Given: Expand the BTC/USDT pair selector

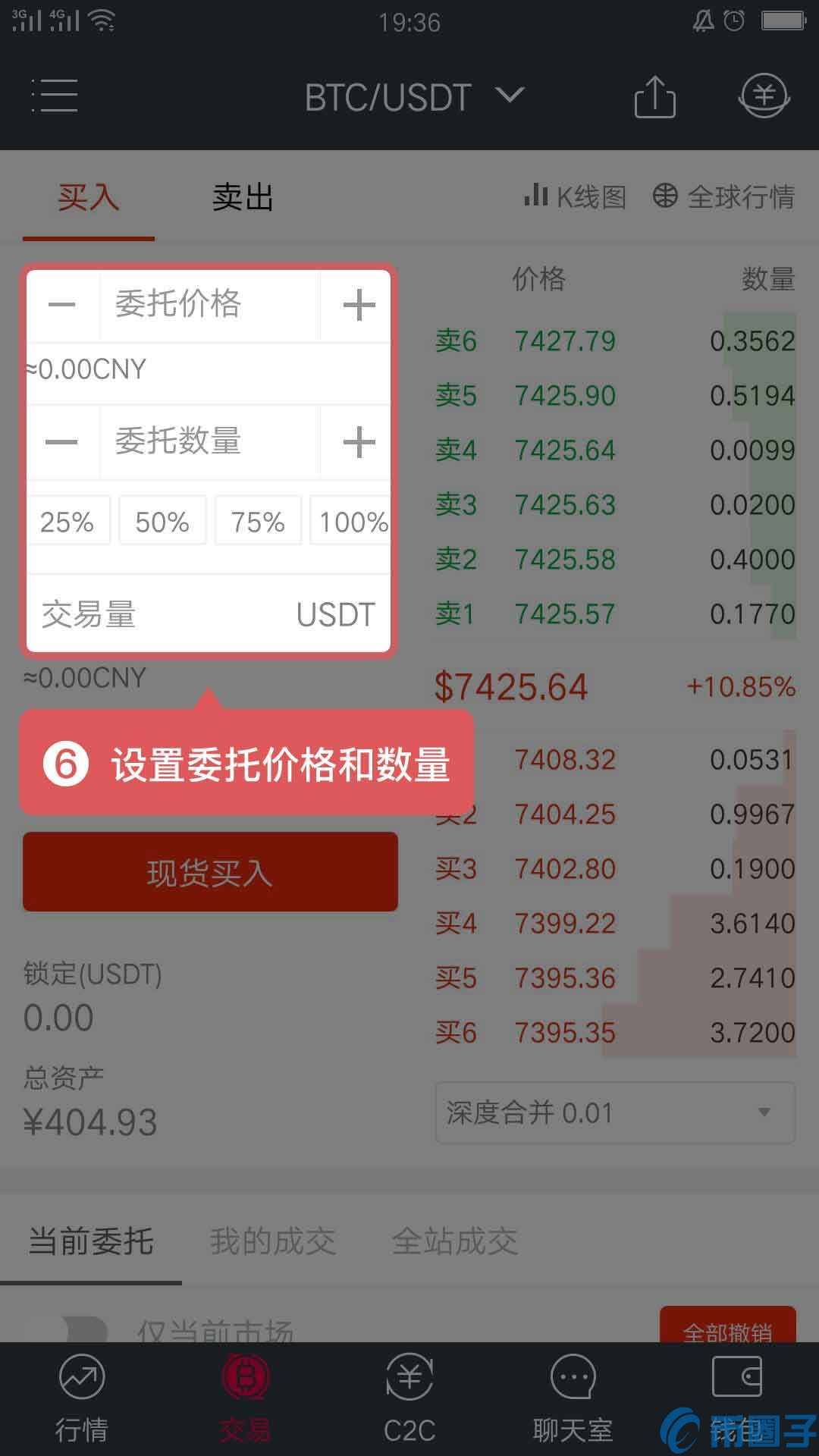Looking at the screenshot, I should [409, 96].
